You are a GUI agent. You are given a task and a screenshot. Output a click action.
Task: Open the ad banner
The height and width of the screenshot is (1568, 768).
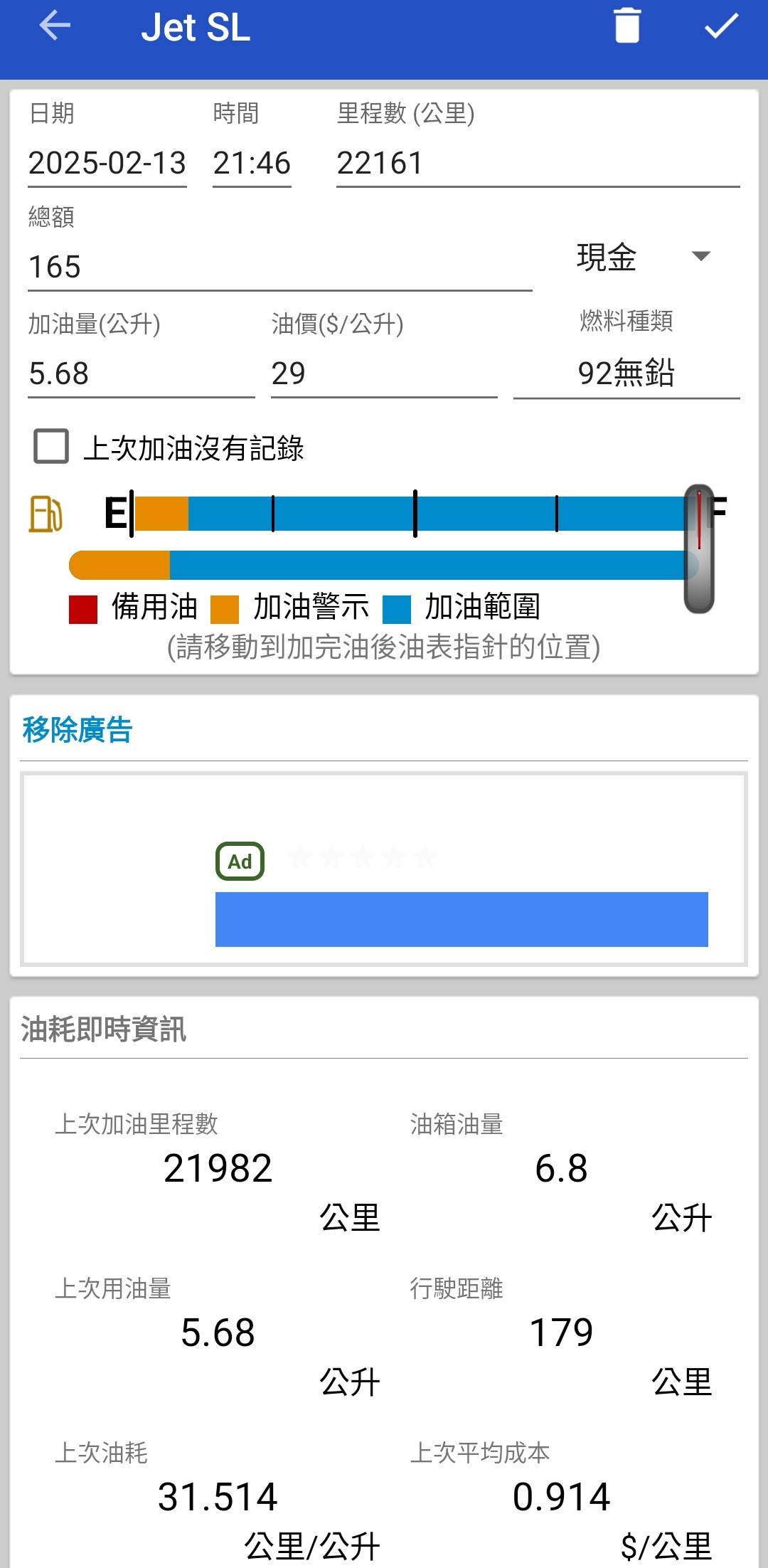384,869
